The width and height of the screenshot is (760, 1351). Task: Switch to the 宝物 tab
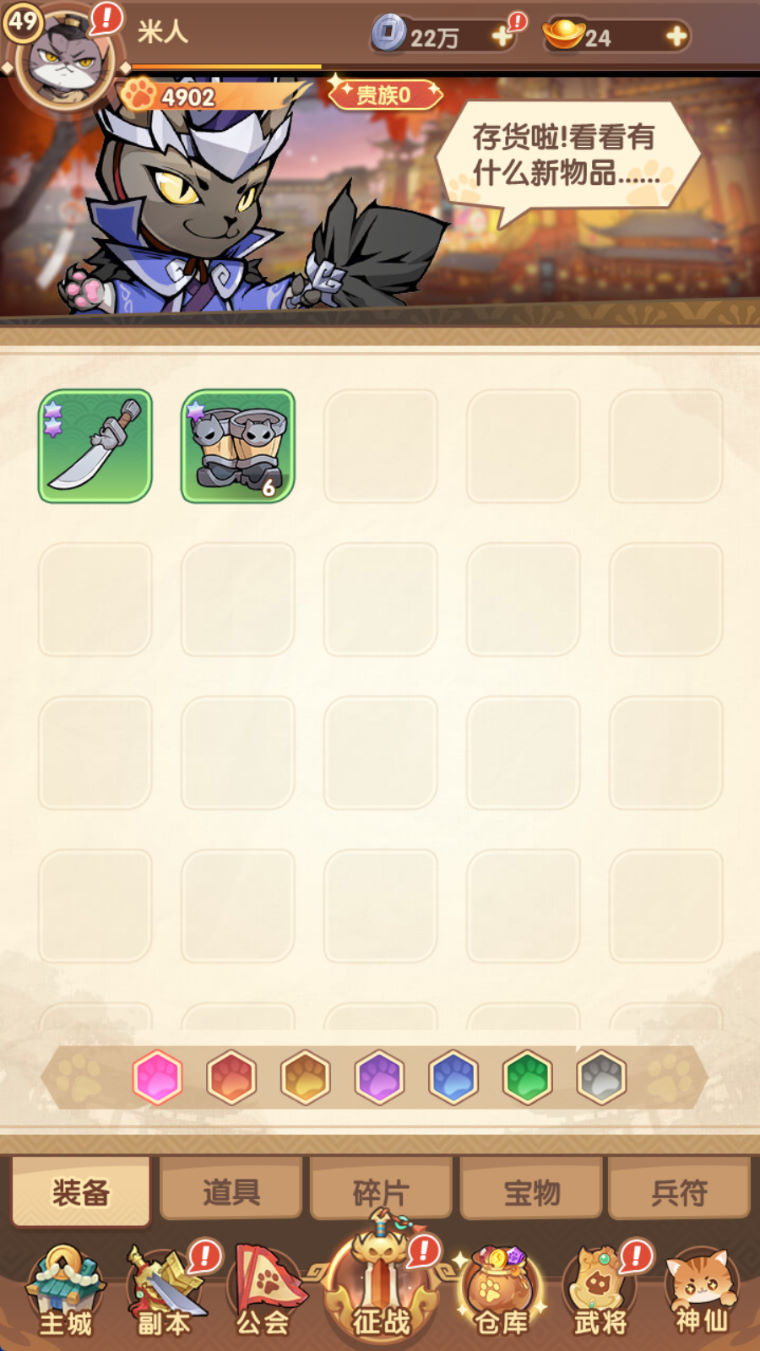click(x=531, y=1191)
